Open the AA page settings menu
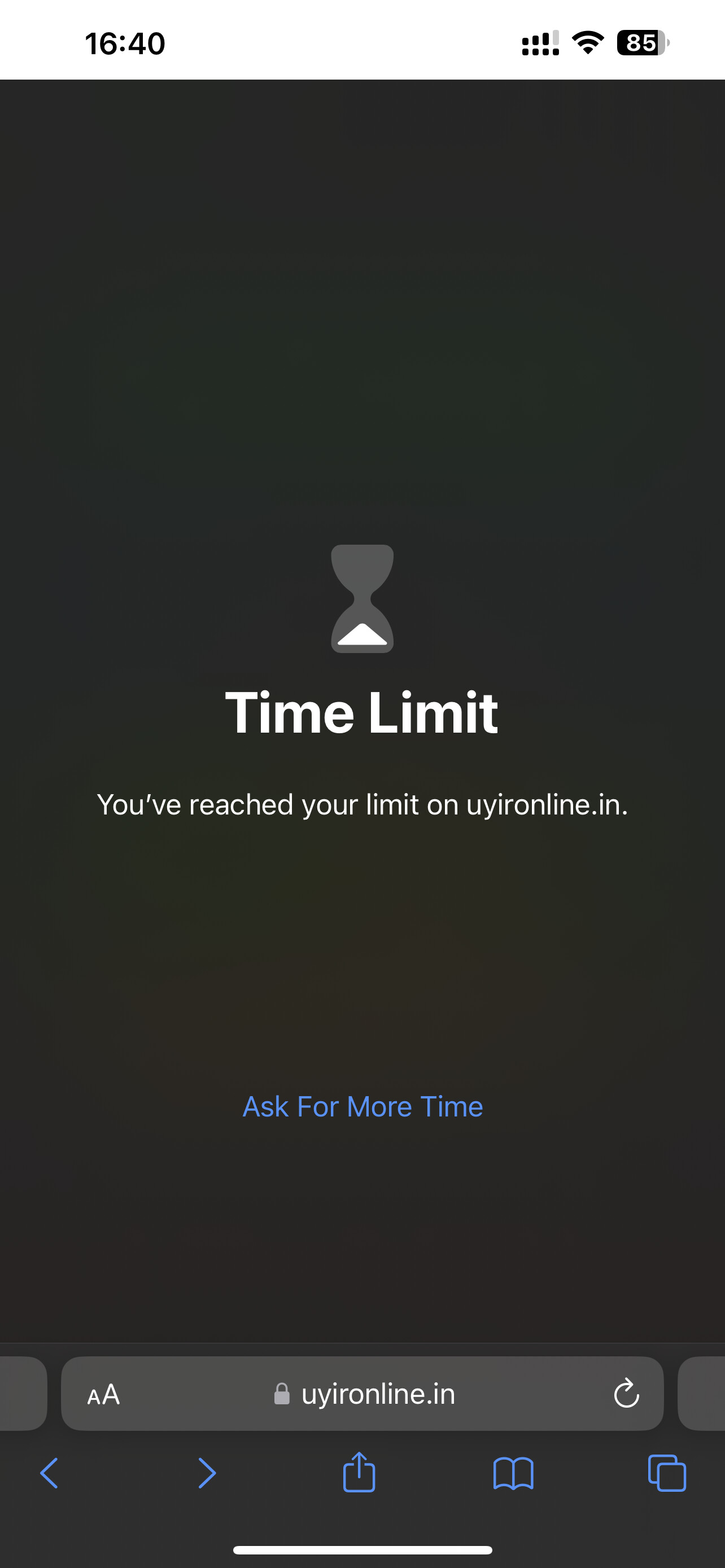Image resolution: width=725 pixels, height=1568 pixels. point(103,1395)
